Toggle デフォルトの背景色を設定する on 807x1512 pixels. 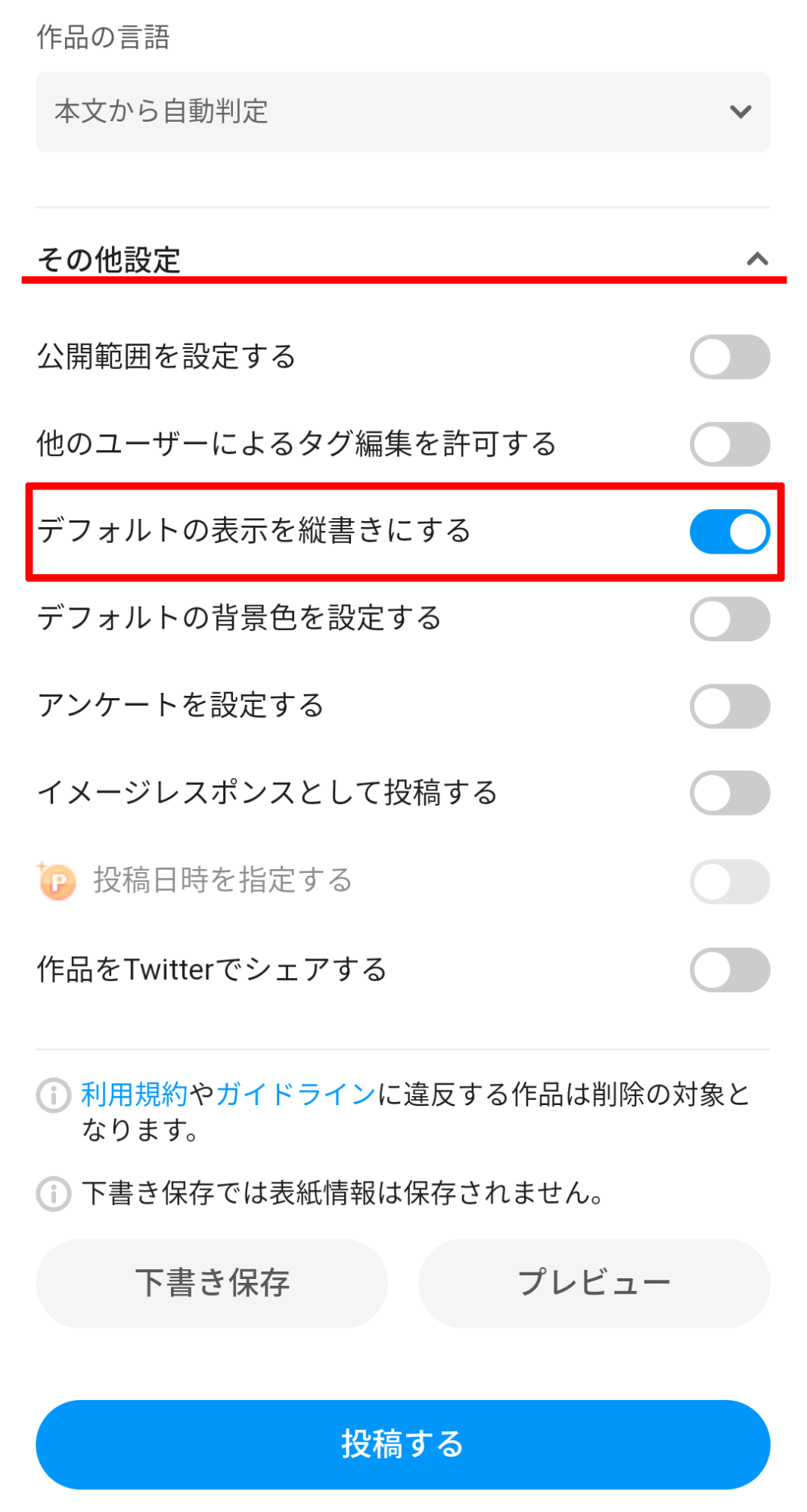[x=729, y=619]
